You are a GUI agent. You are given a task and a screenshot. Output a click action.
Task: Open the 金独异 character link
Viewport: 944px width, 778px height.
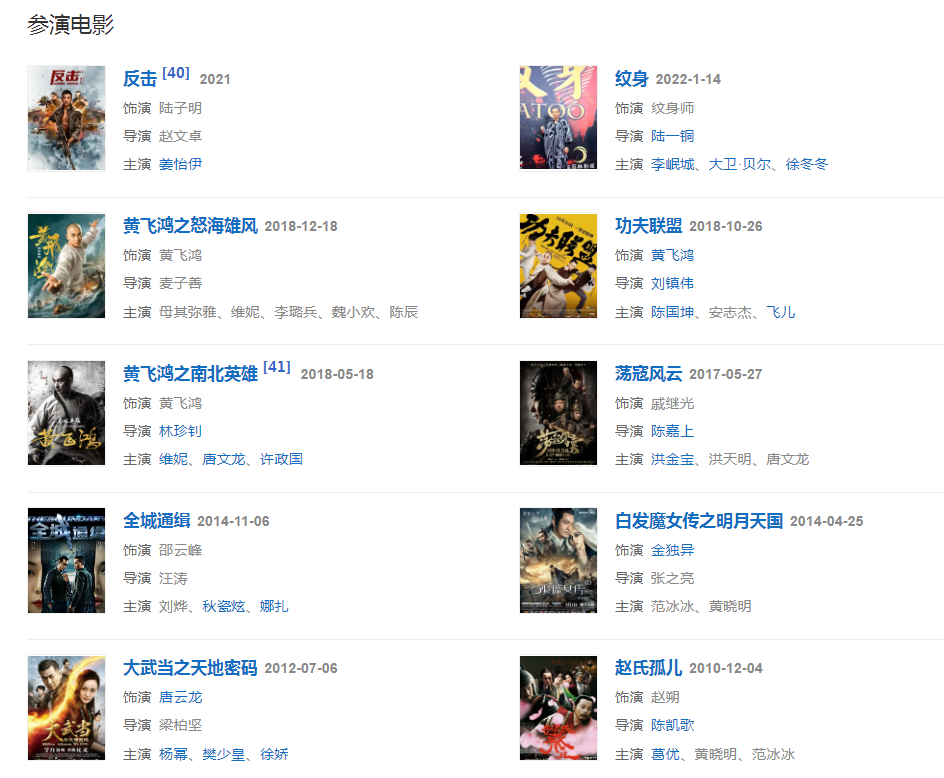(672, 550)
